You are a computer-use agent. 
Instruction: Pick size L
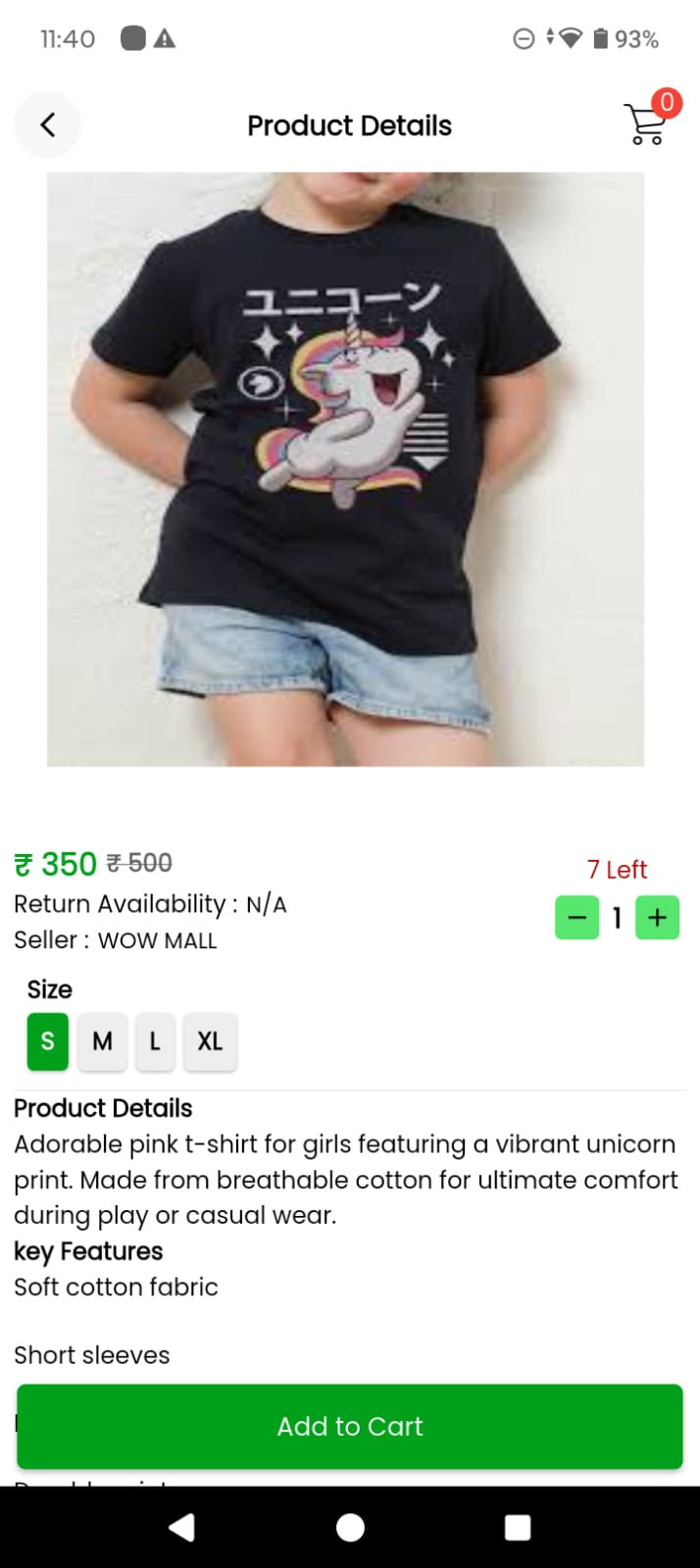[155, 1040]
